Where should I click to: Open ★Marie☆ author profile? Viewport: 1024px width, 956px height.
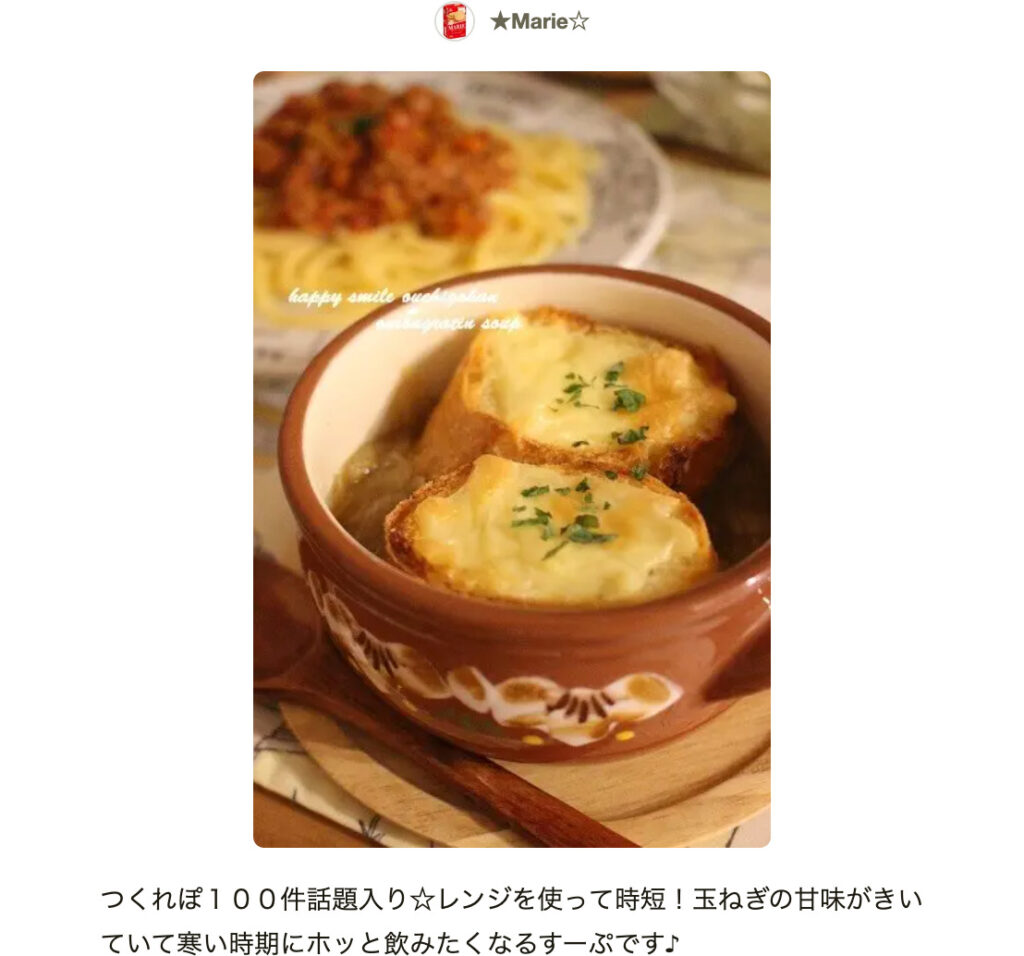click(x=538, y=21)
